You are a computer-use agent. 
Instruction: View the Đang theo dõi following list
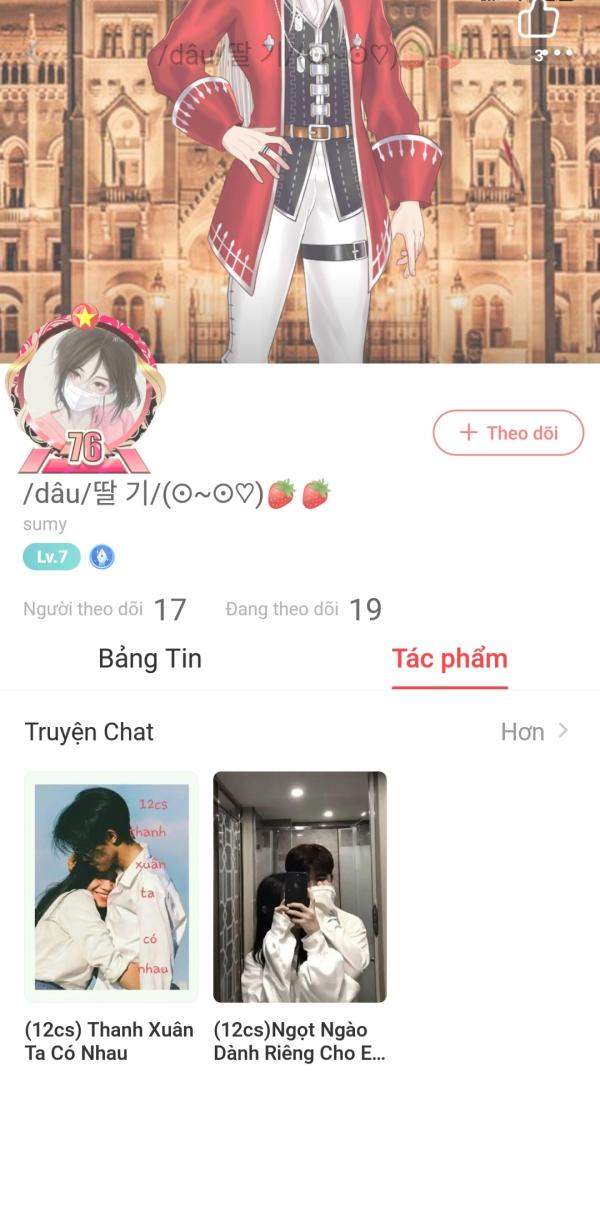pos(304,609)
